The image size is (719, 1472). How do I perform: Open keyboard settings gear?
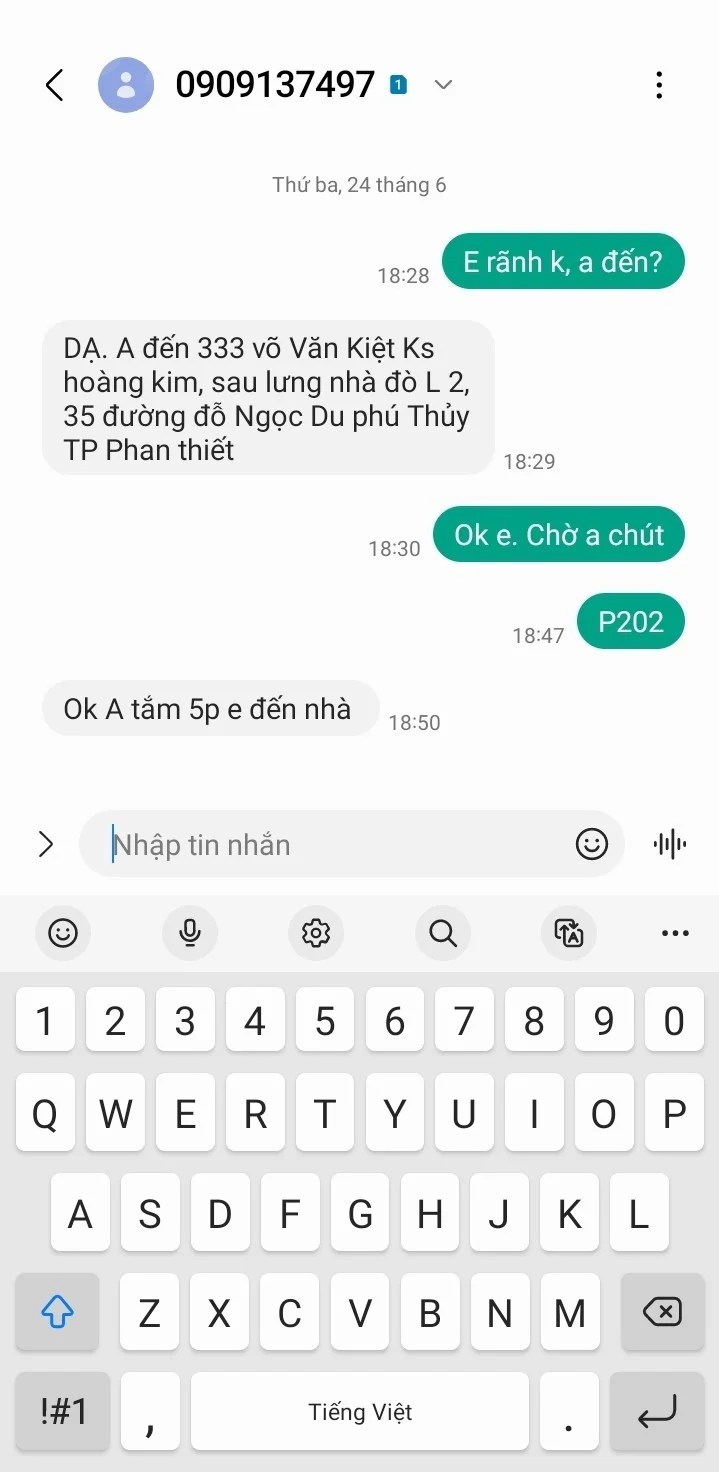[316, 933]
